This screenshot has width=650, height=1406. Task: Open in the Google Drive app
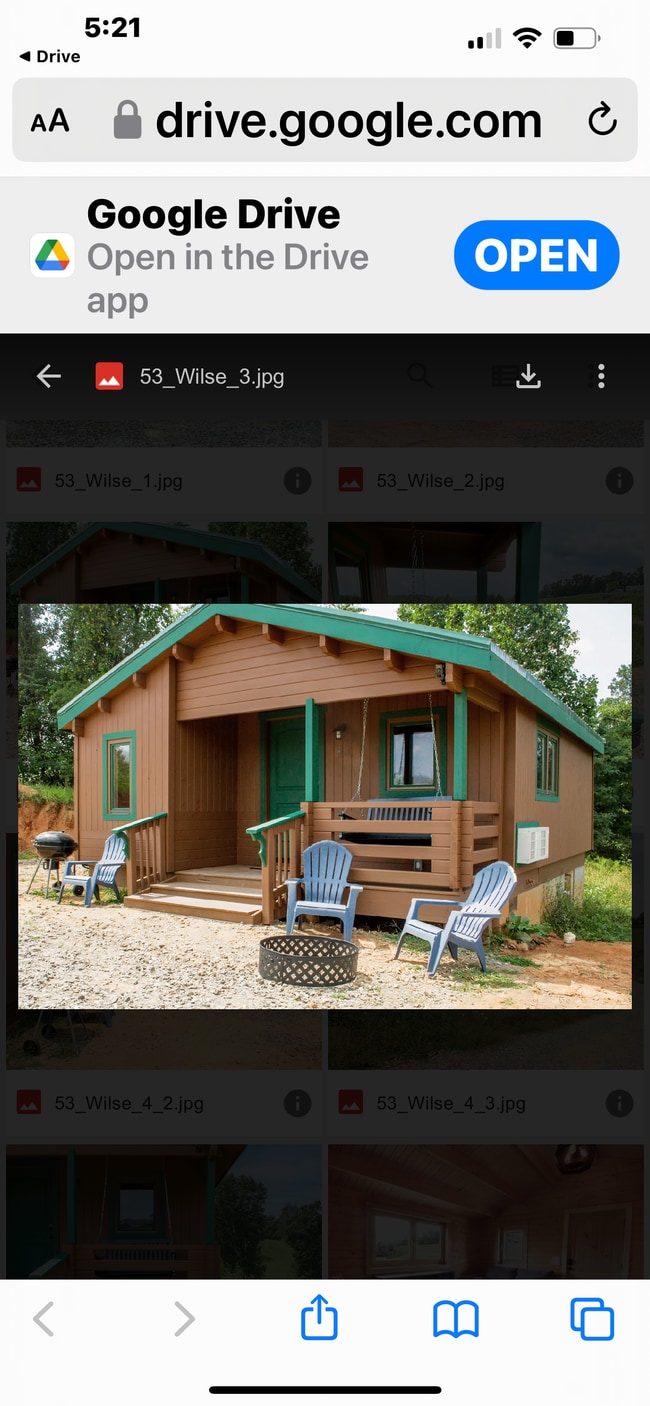point(536,256)
